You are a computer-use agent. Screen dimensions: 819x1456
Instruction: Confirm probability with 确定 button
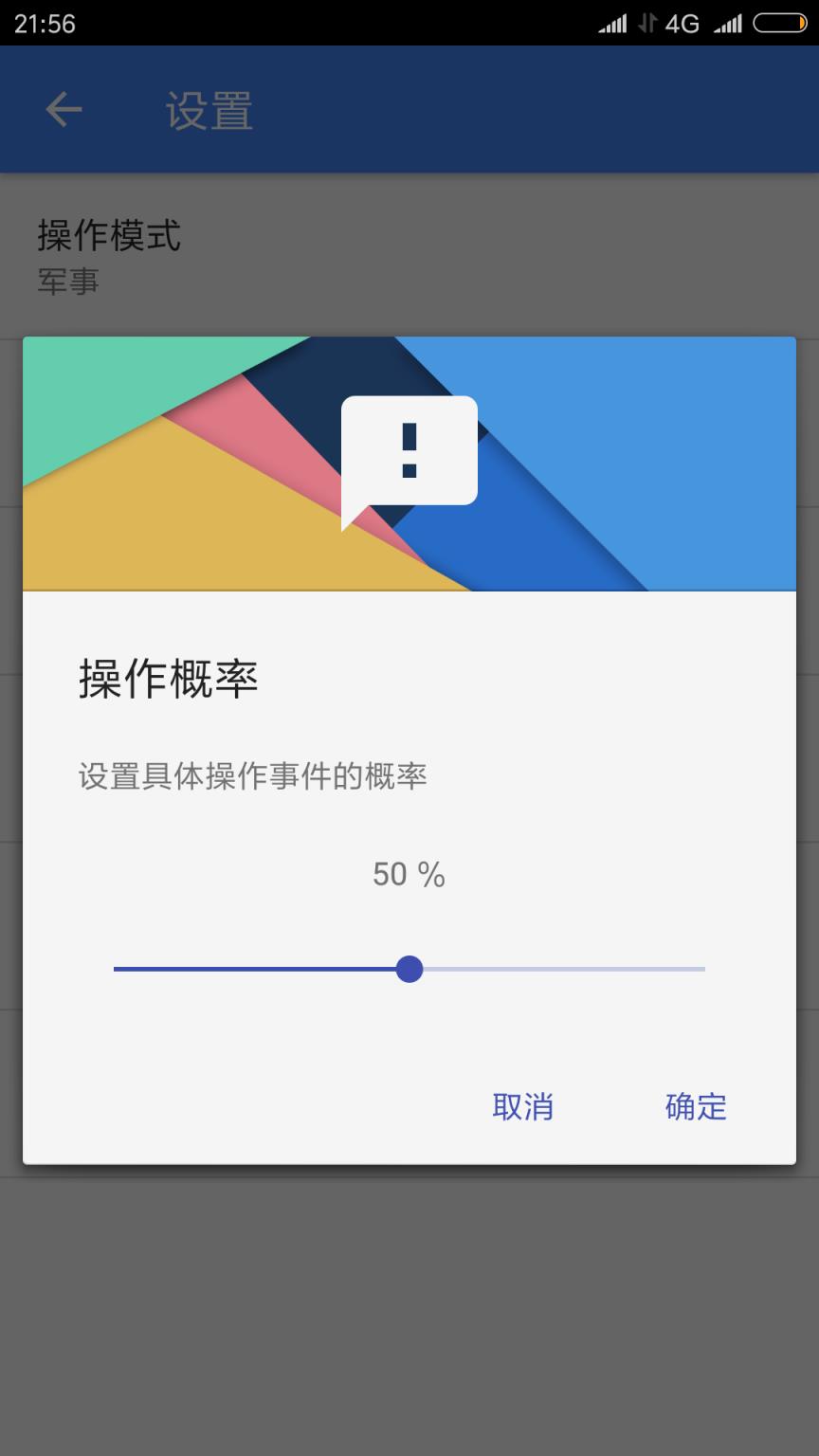pos(695,1106)
